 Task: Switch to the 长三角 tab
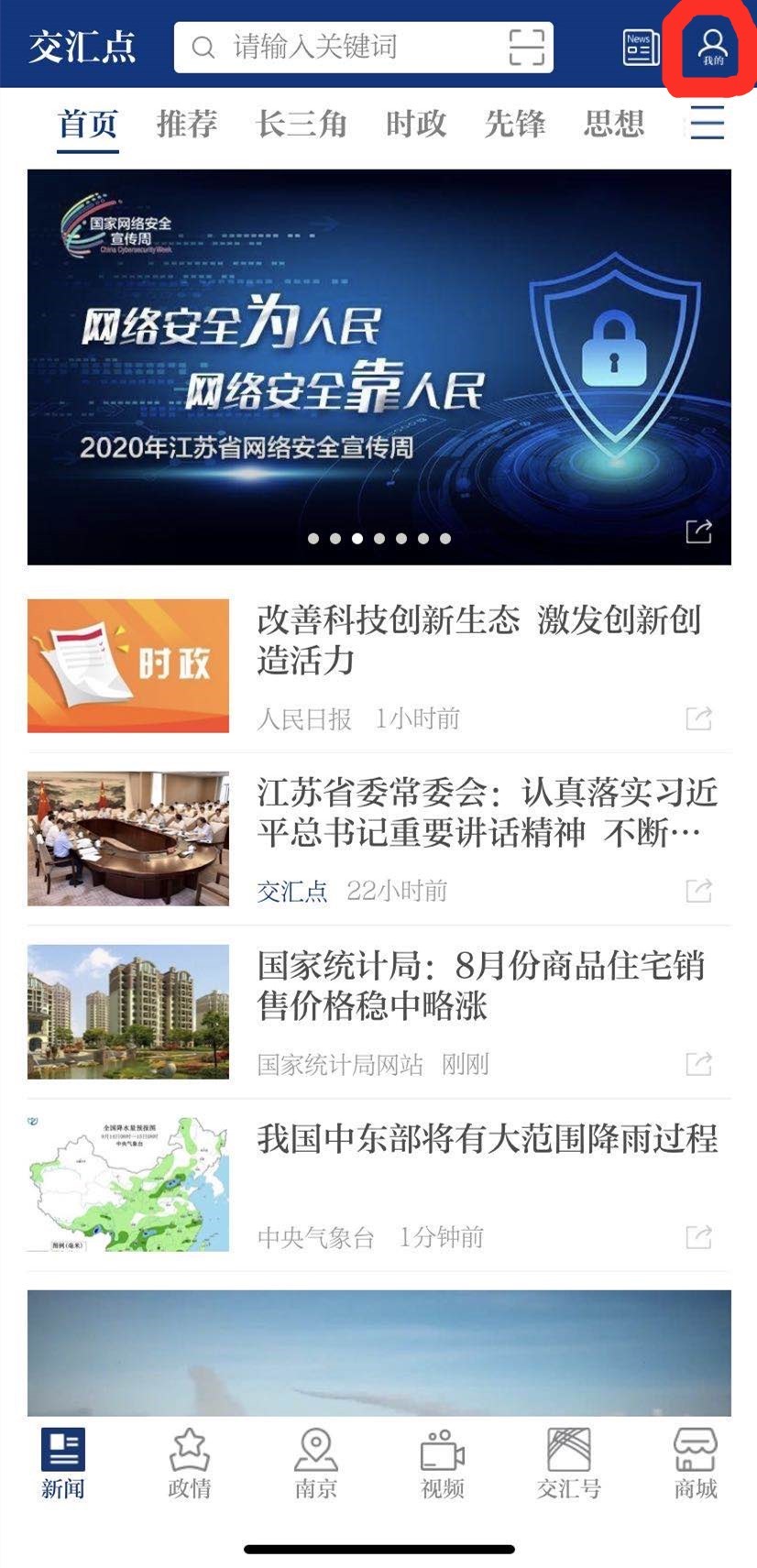click(302, 124)
